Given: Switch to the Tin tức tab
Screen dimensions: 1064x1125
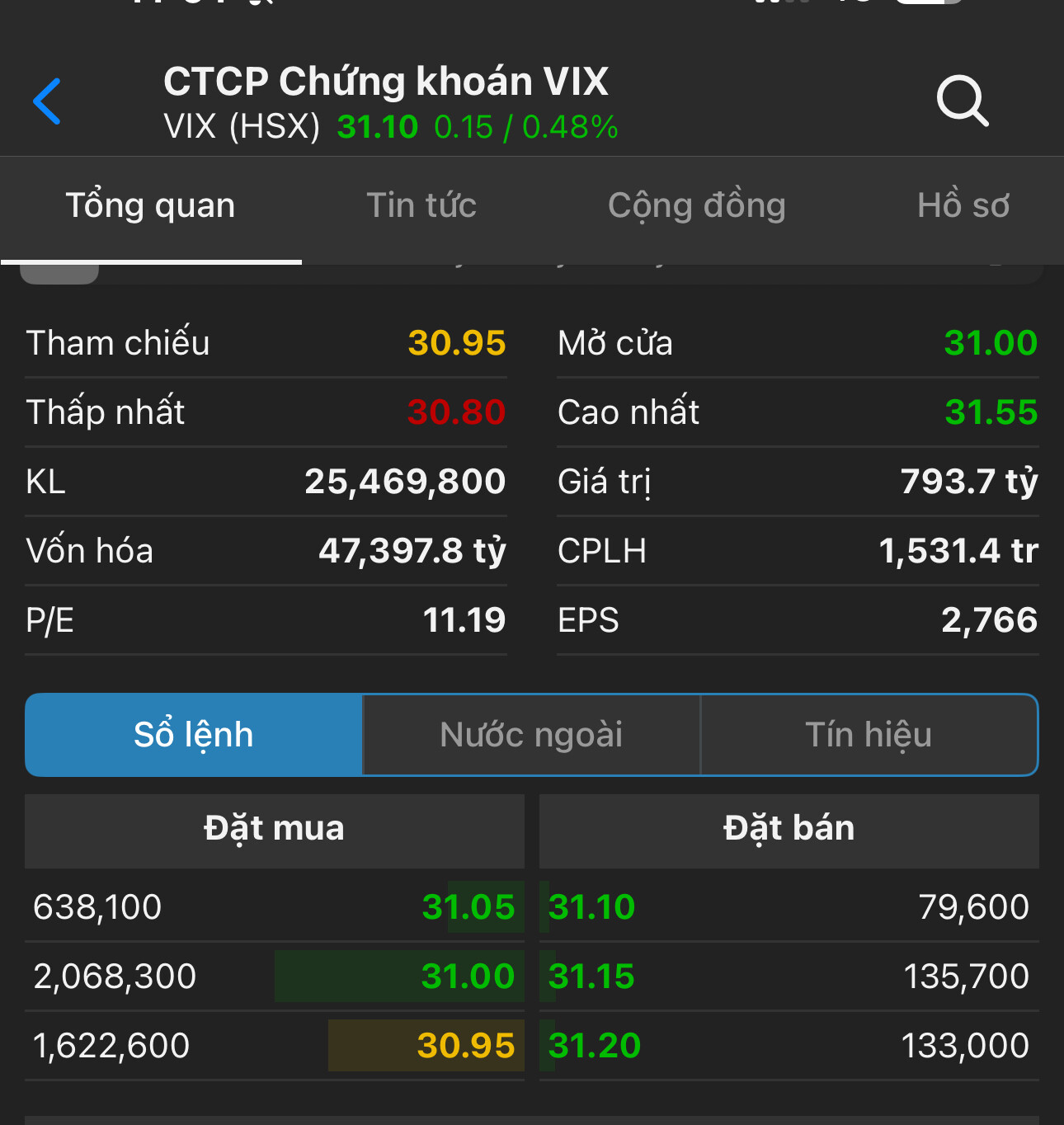Looking at the screenshot, I should pyautogui.click(x=421, y=206).
